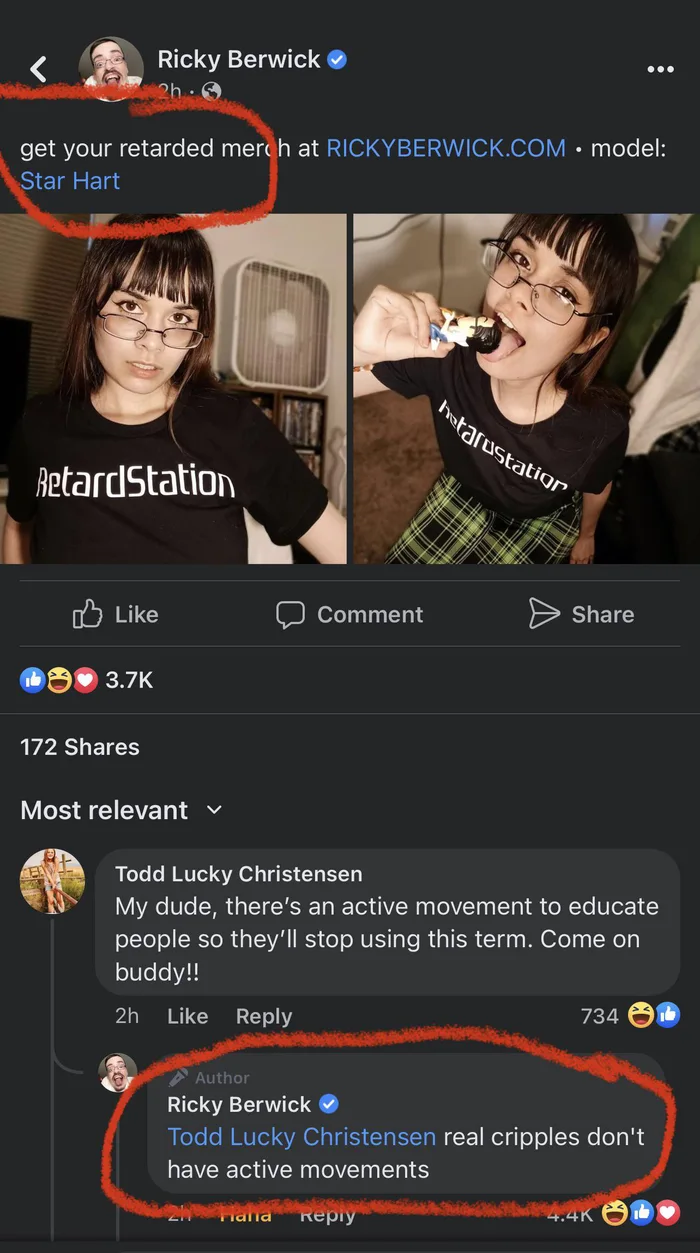Open Todd Lucky Christensen's profile picture
Screen dimensions: 700x1253
[53, 881]
